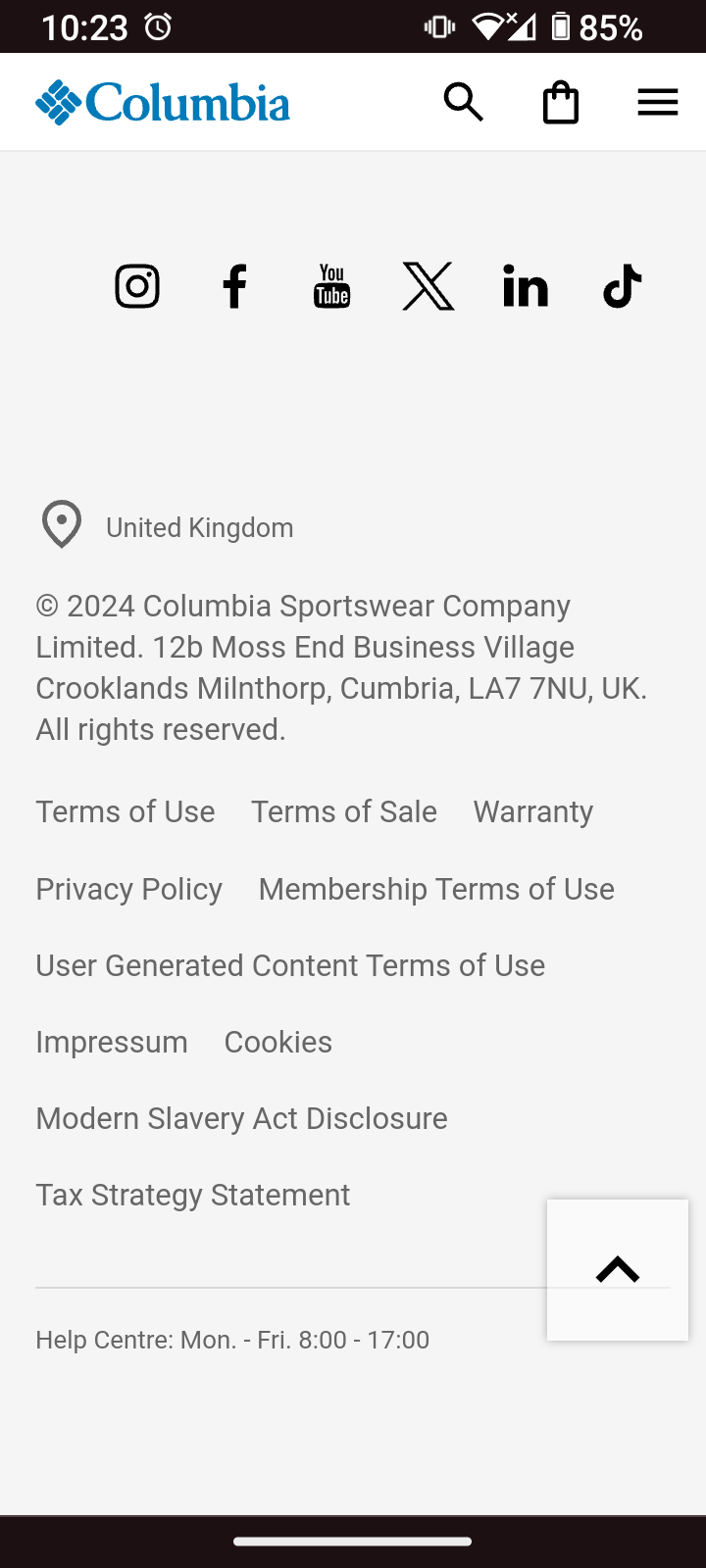706x1568 pixels.
Task: Open Terms of Sale
Action: coord(344,811)
